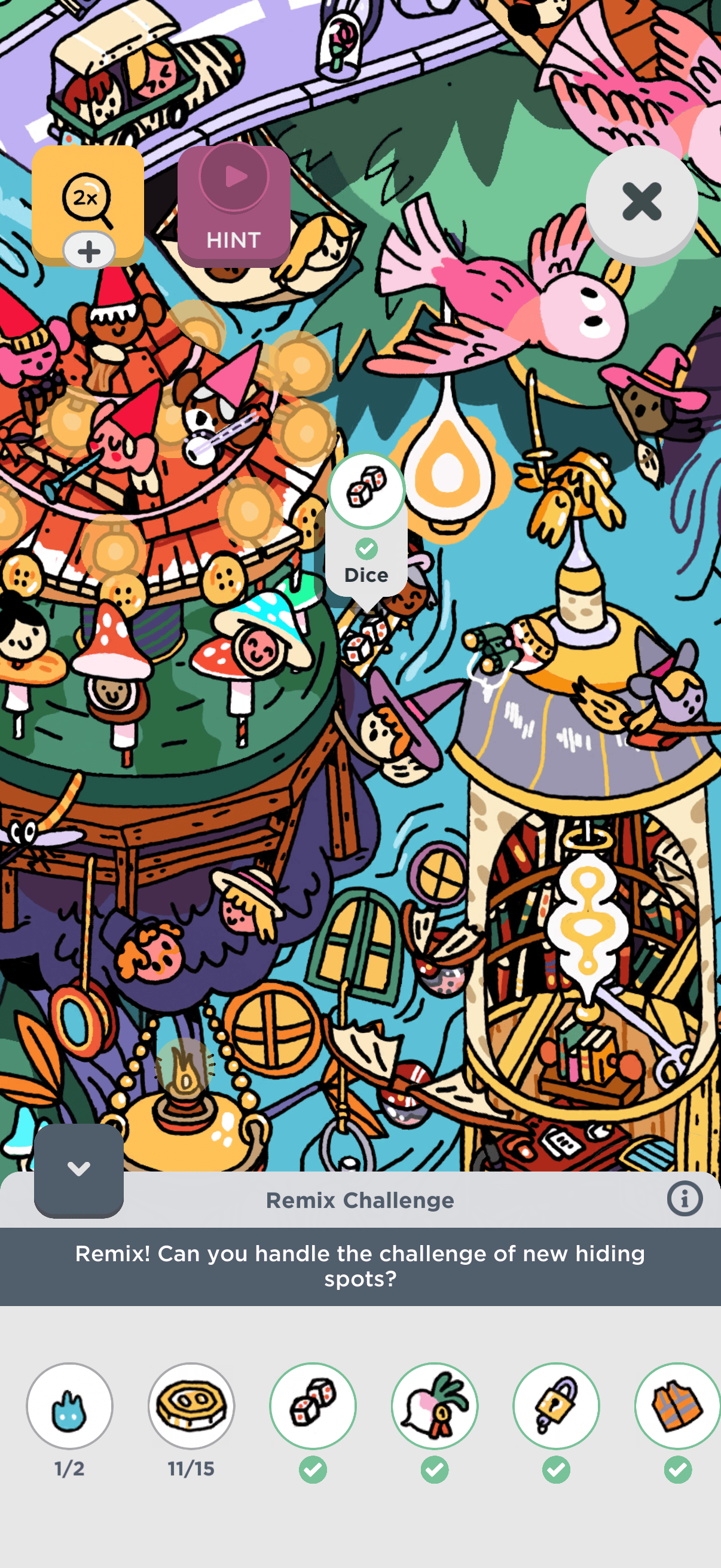Select the found dice item
The width and height of the screenshot is (721, 1568).
[313, 1405]
